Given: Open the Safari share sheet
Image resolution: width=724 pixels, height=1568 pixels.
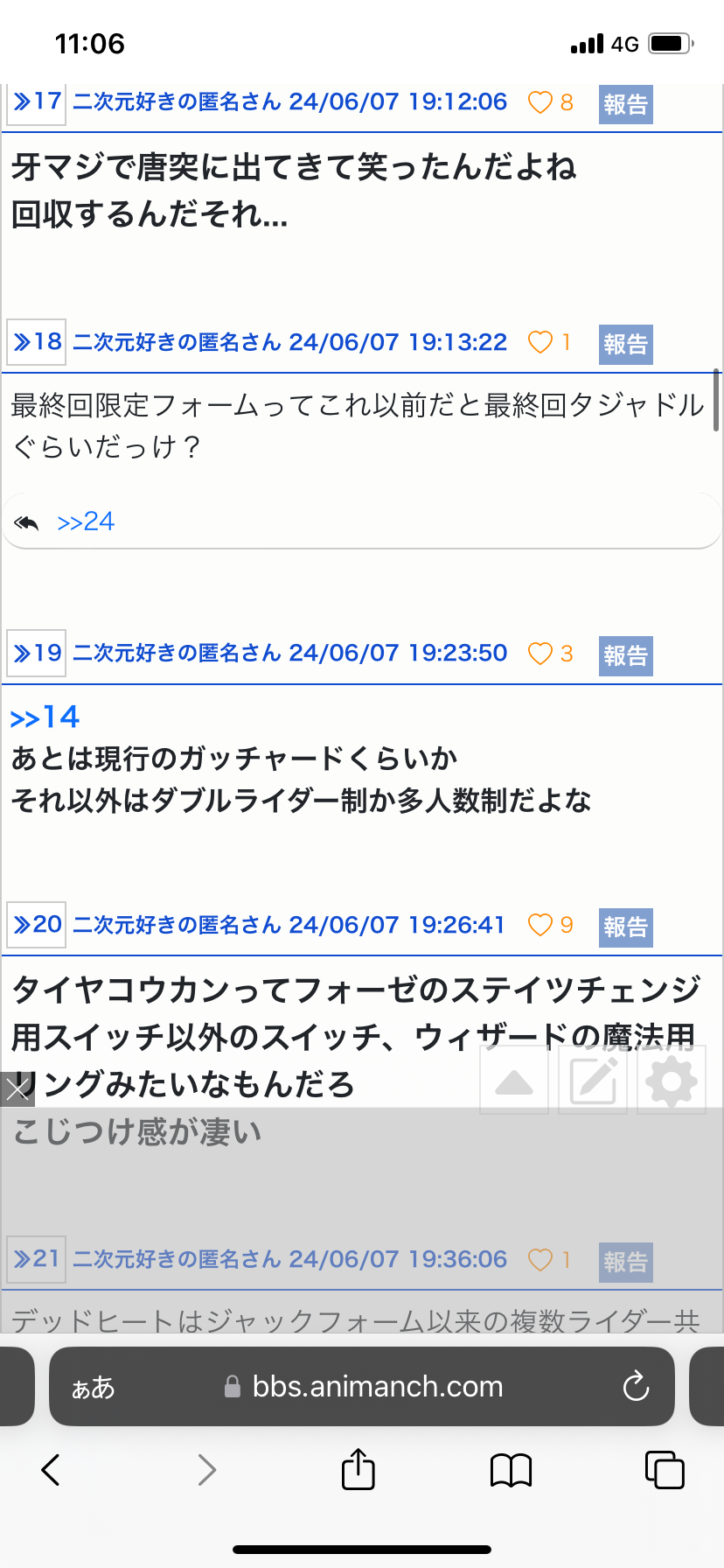Looking at the screenshot, I should pos(358,1470).
